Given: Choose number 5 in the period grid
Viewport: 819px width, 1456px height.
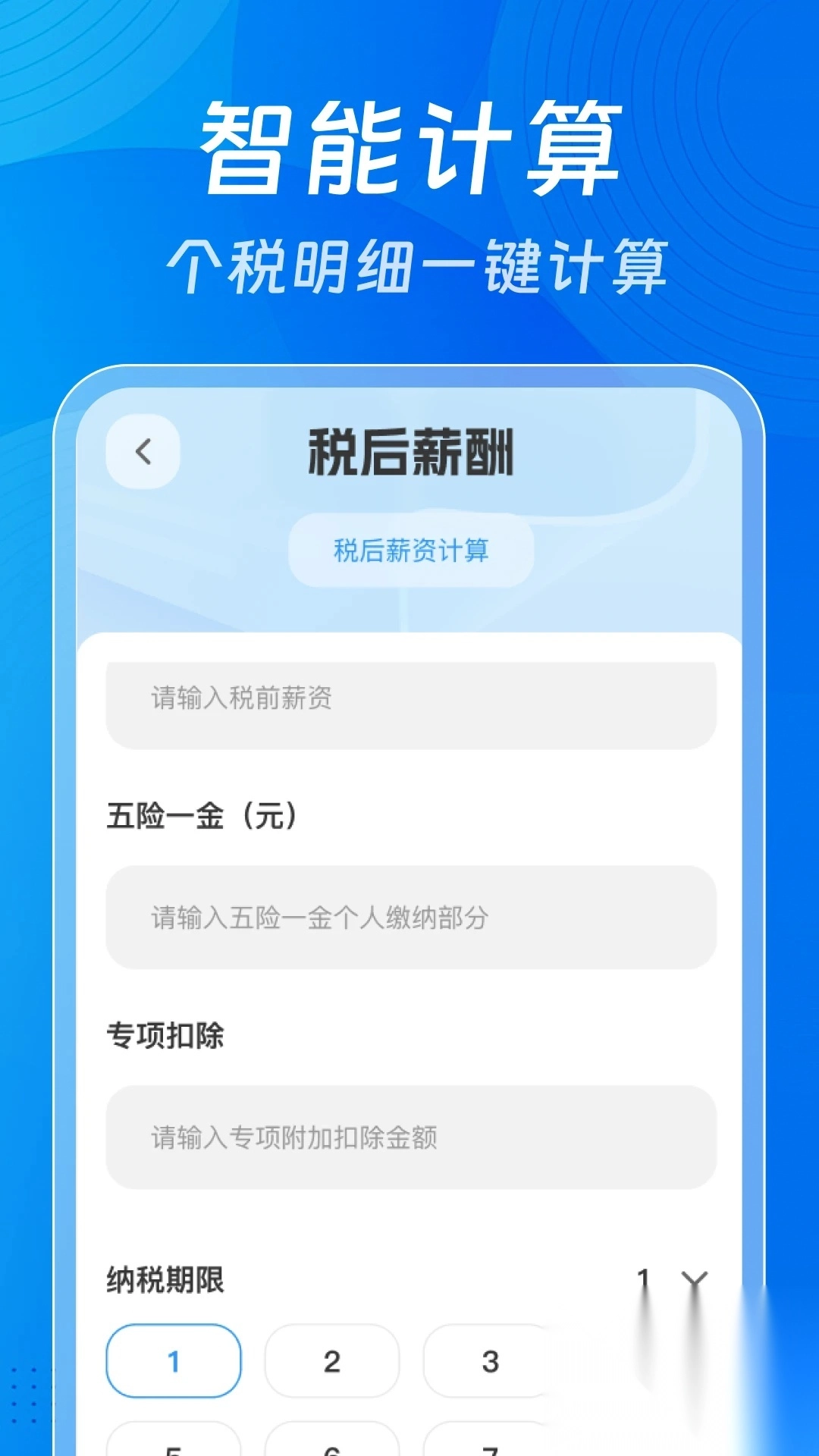Looking at the screenshot, I should 173,1445.
